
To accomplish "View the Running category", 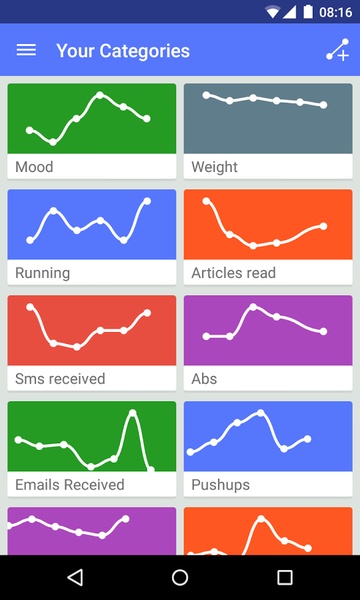I will click(x=92, y=237).
